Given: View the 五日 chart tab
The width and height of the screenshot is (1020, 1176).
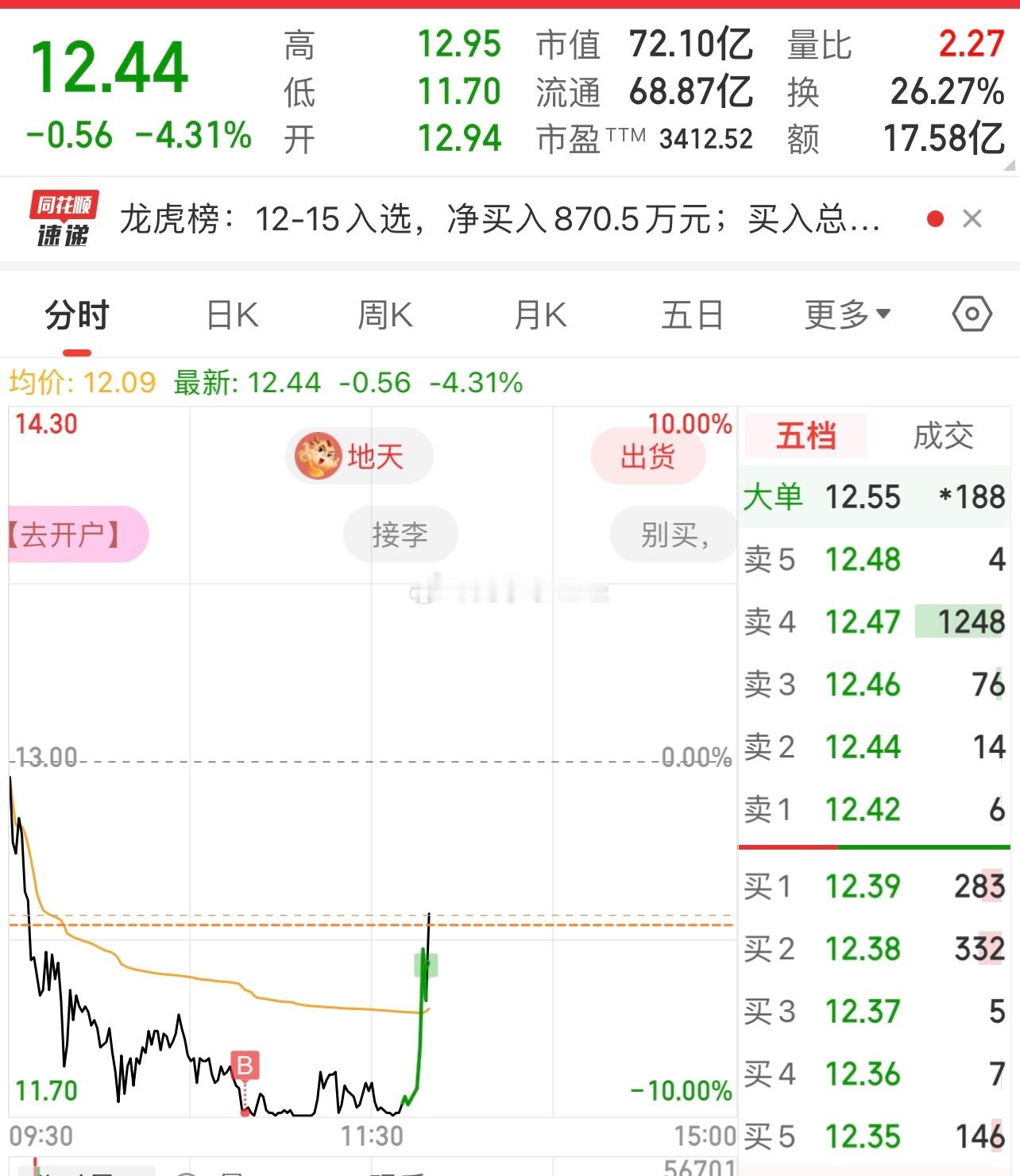Looking at the screenshot, I should coord(692,314).
